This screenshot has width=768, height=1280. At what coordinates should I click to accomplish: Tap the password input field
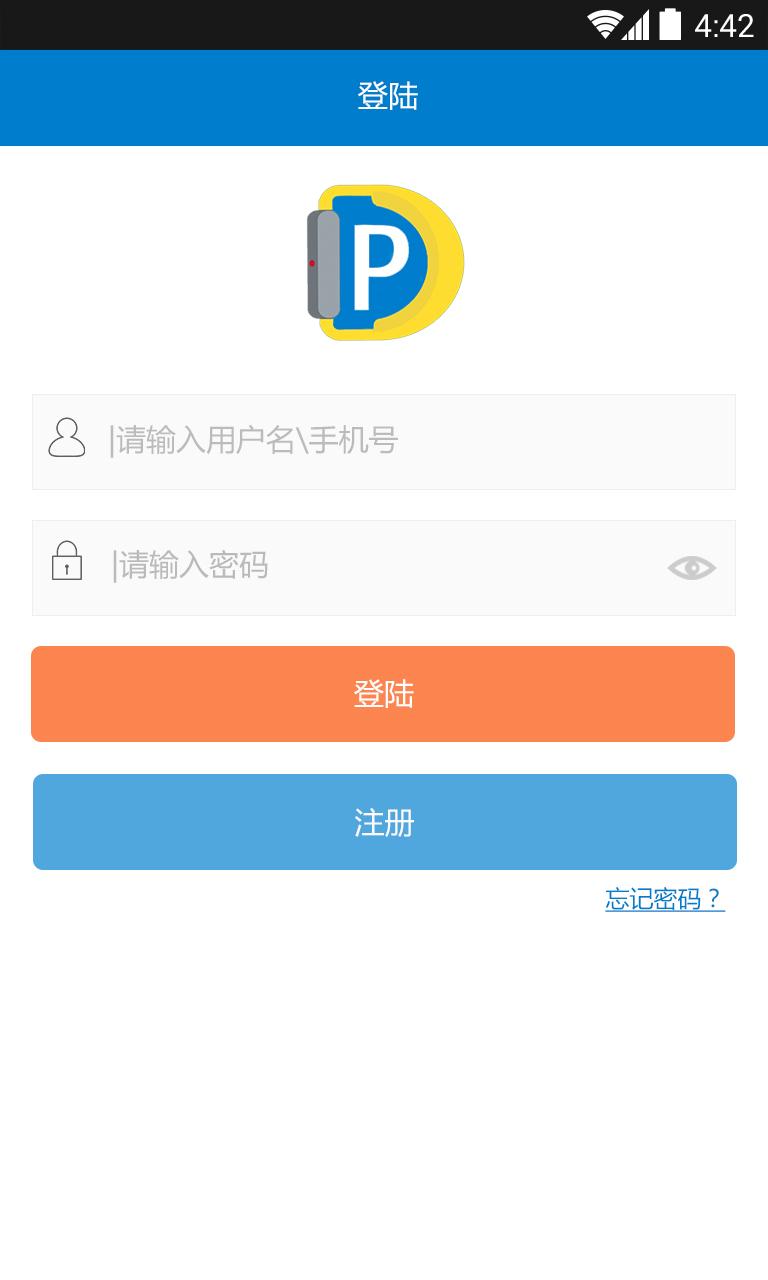(380, 567)
